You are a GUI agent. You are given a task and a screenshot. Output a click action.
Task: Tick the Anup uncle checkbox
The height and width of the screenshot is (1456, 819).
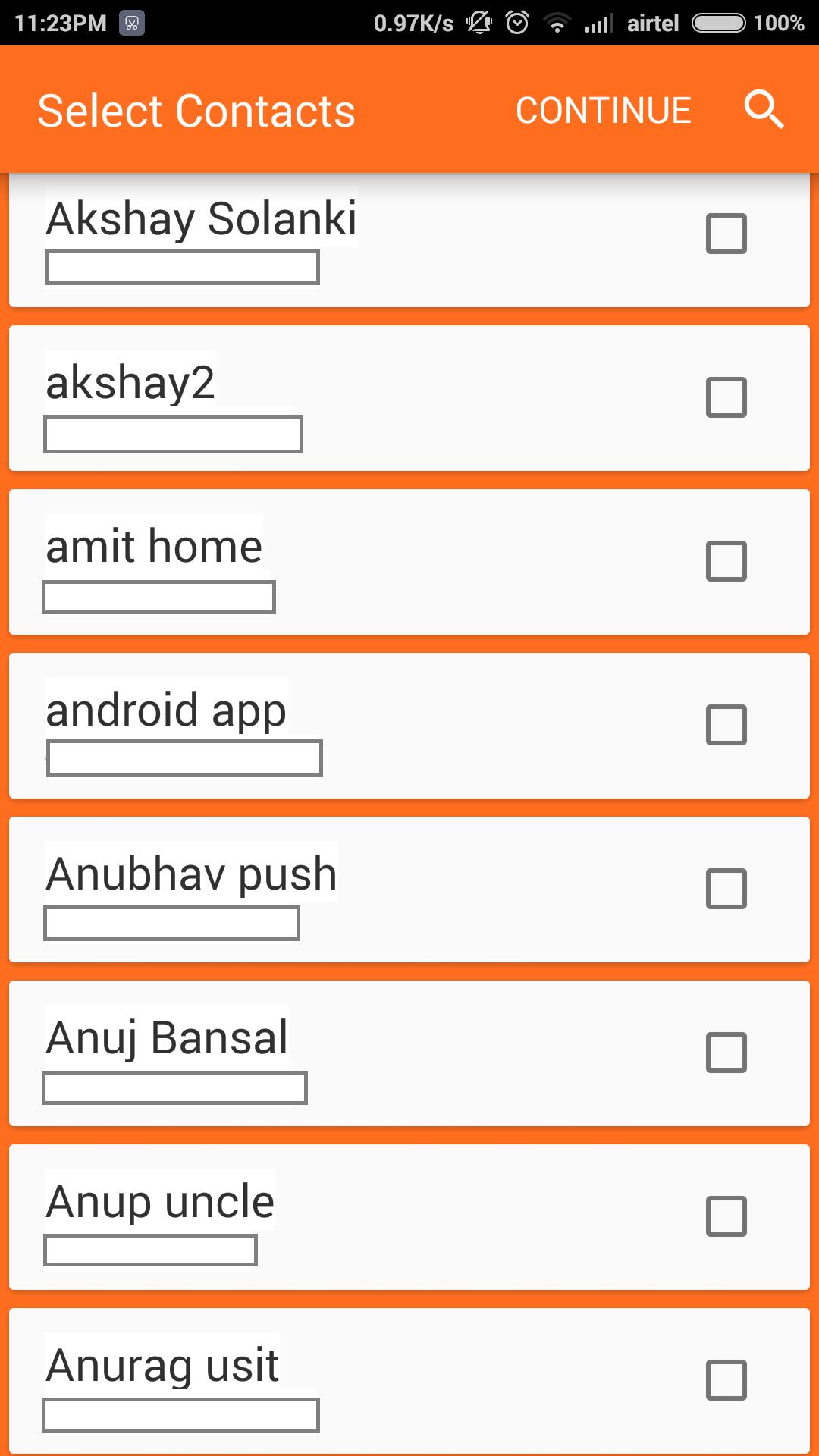tap(726, 1216)
